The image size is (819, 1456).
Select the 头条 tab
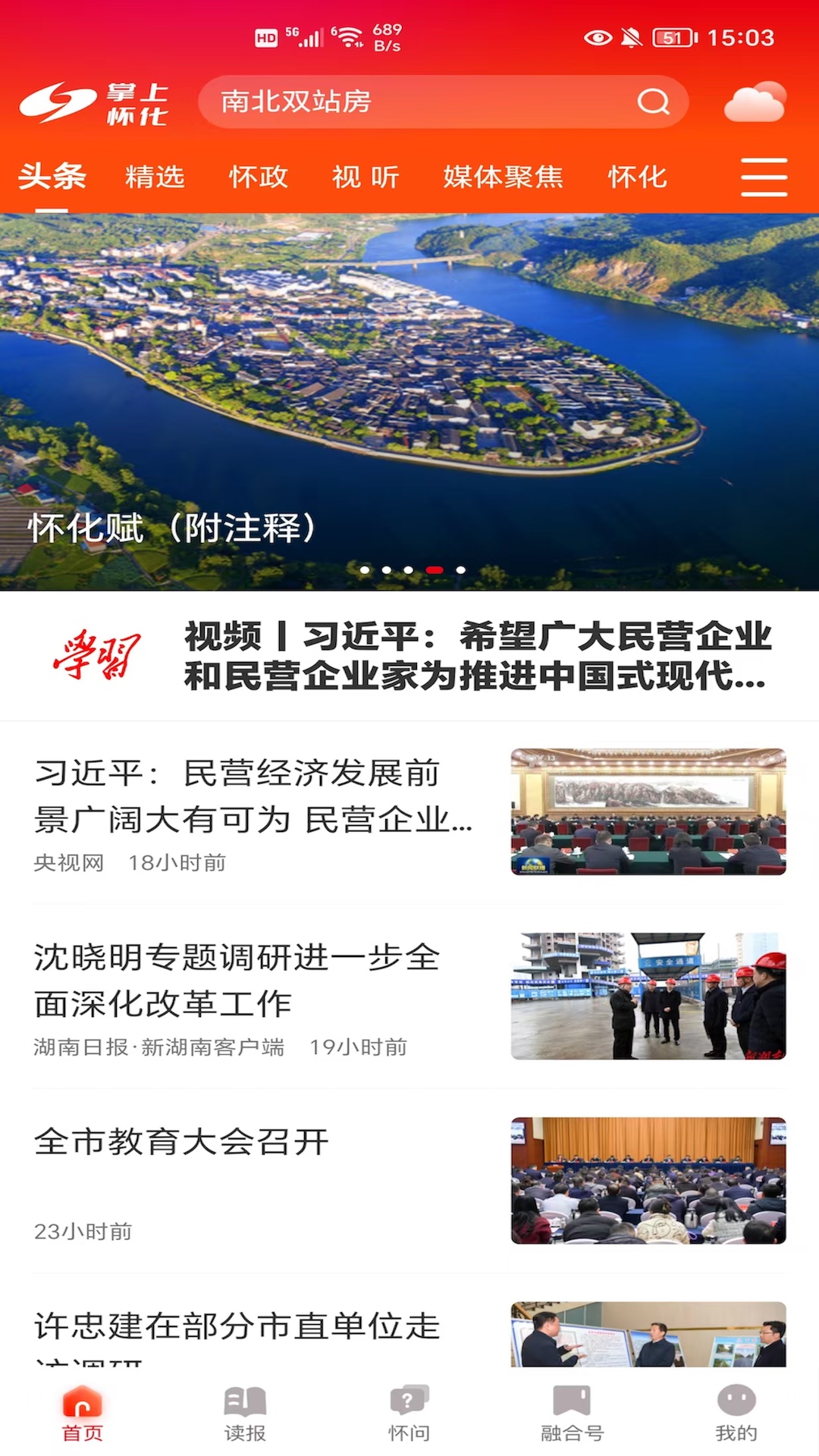tap(52, 177)
